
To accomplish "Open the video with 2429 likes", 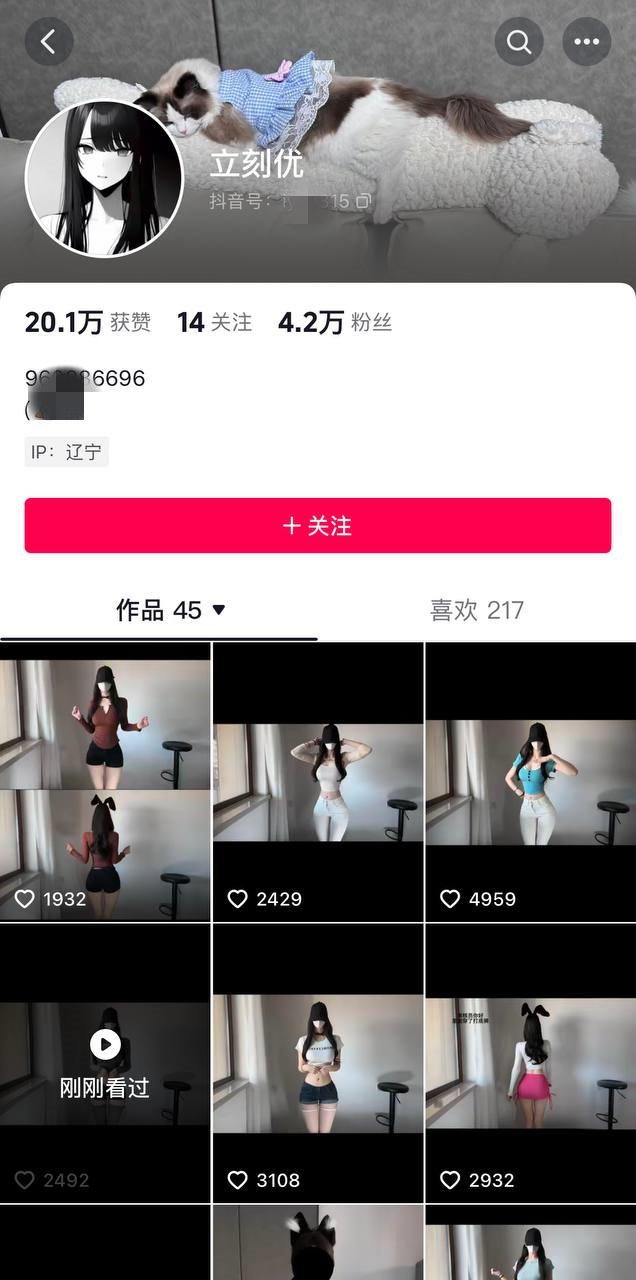I will tap(318, 782).
